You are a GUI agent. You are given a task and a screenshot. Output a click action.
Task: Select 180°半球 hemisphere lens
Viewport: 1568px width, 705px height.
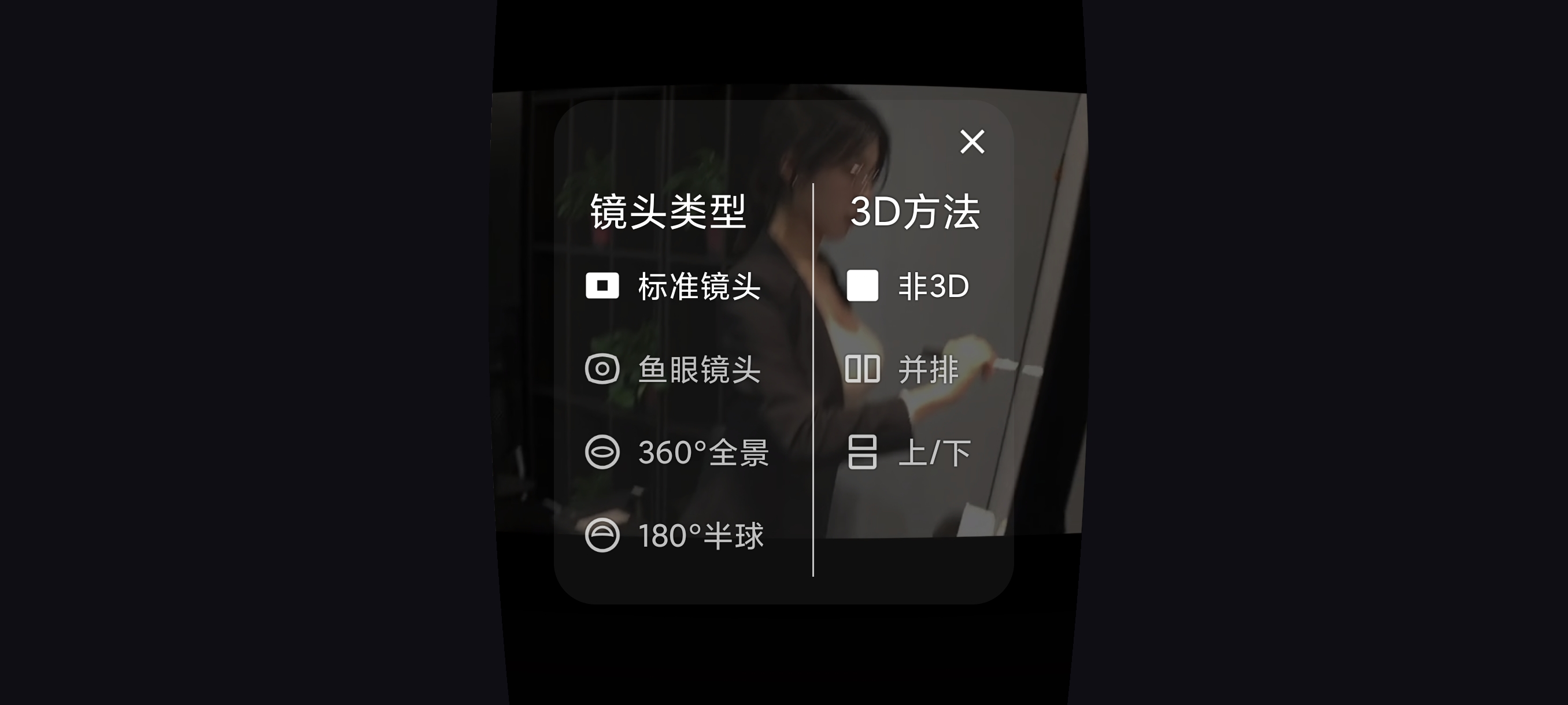tap(674, 536)
